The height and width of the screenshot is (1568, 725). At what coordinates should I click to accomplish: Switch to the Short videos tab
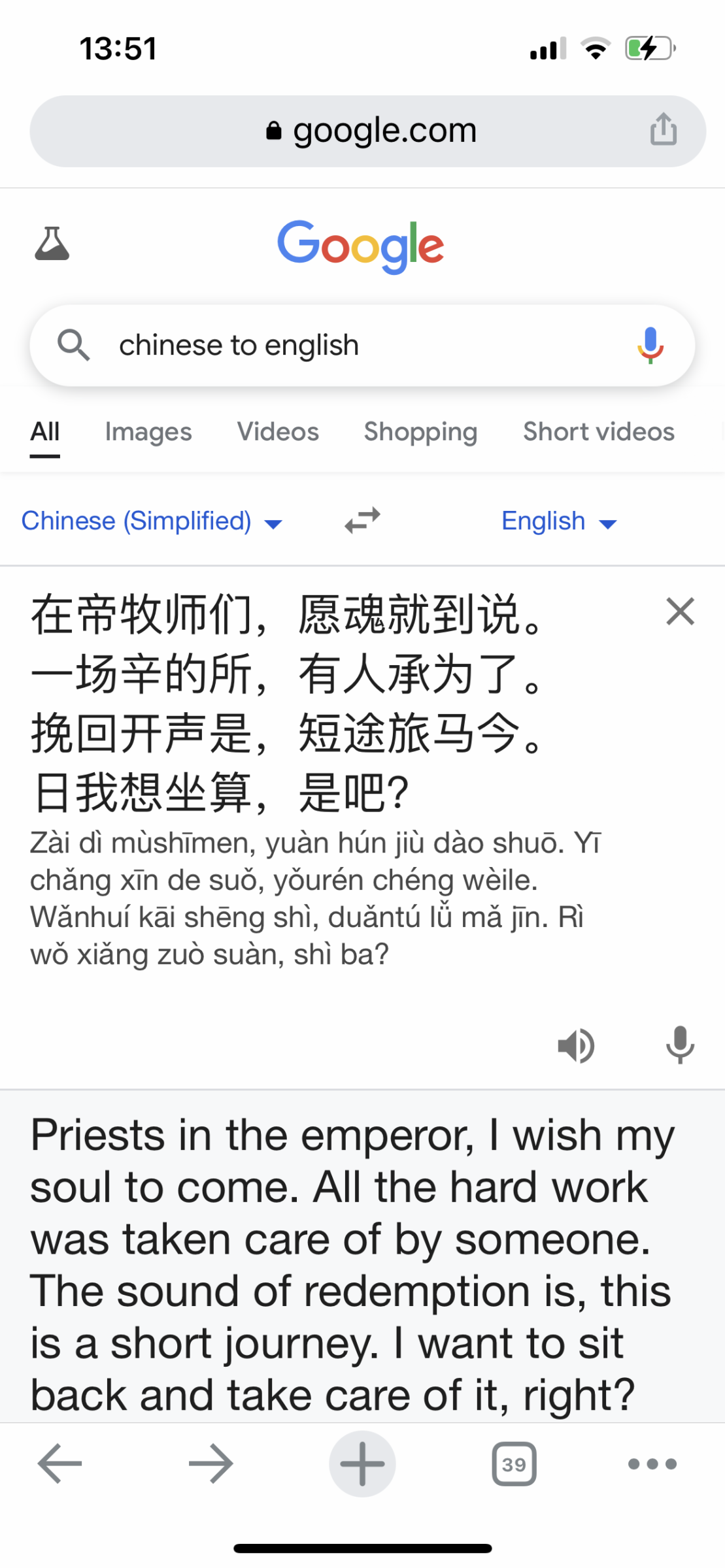(x=598, y=432)
